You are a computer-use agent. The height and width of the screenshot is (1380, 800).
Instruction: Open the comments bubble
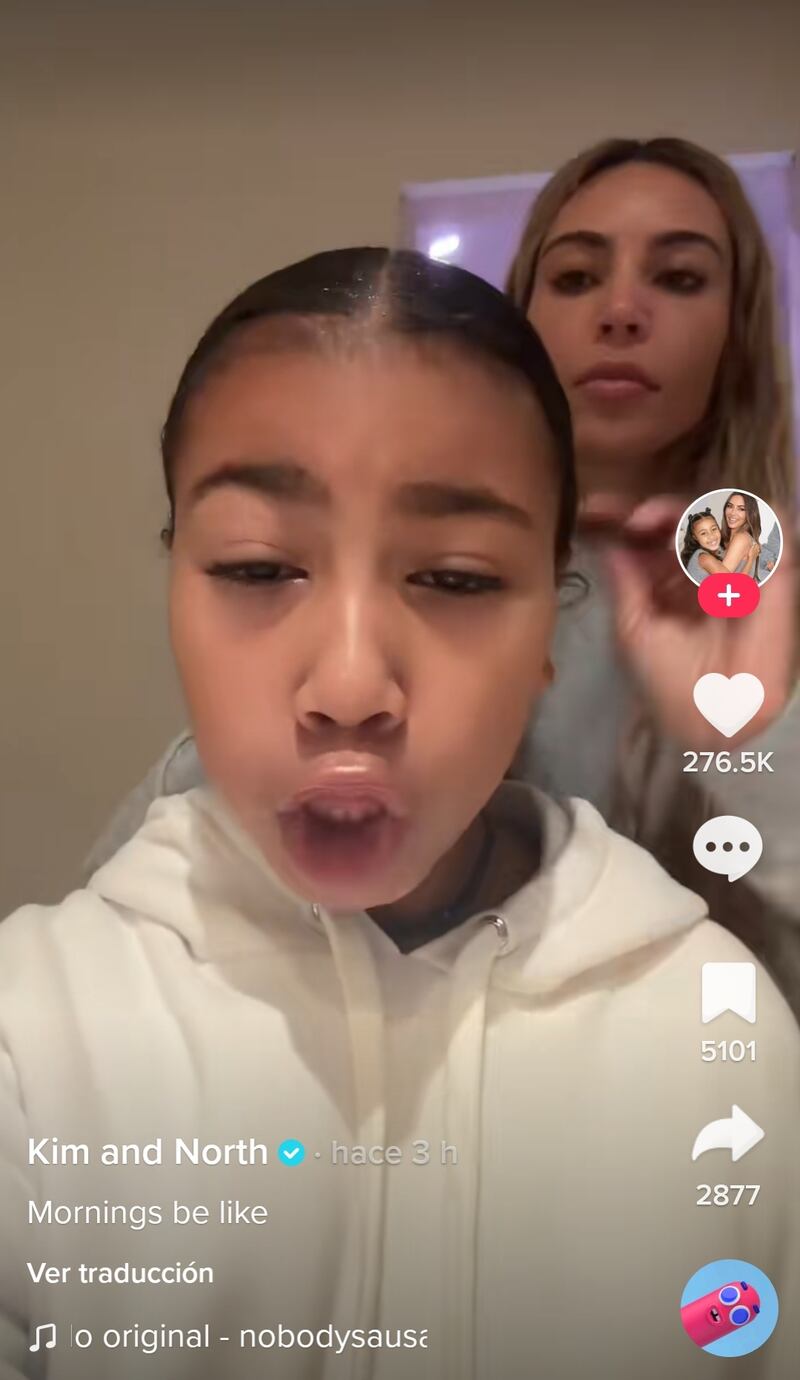(x=728, y=848)
